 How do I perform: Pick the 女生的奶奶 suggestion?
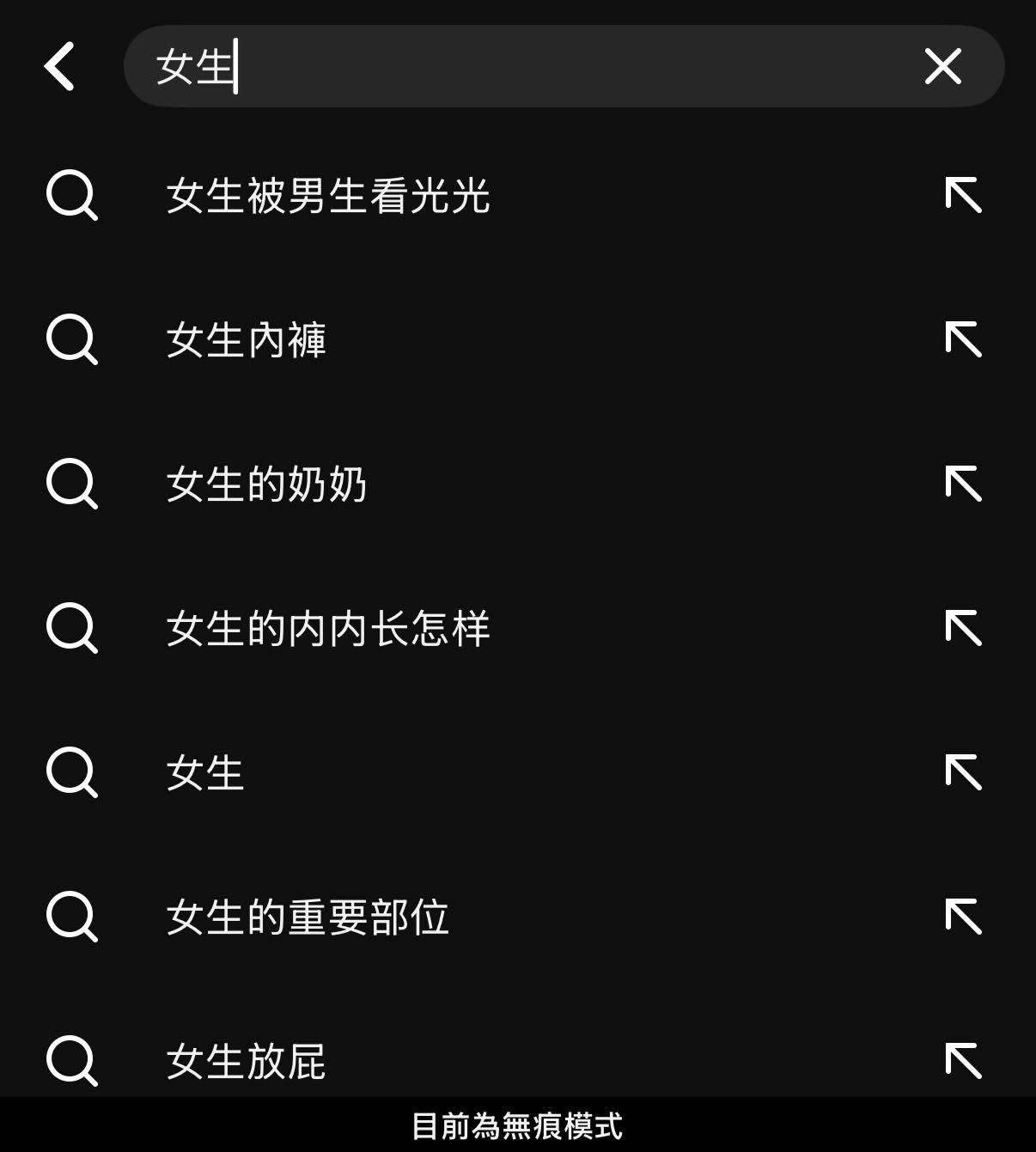click(x=266, y=484)
